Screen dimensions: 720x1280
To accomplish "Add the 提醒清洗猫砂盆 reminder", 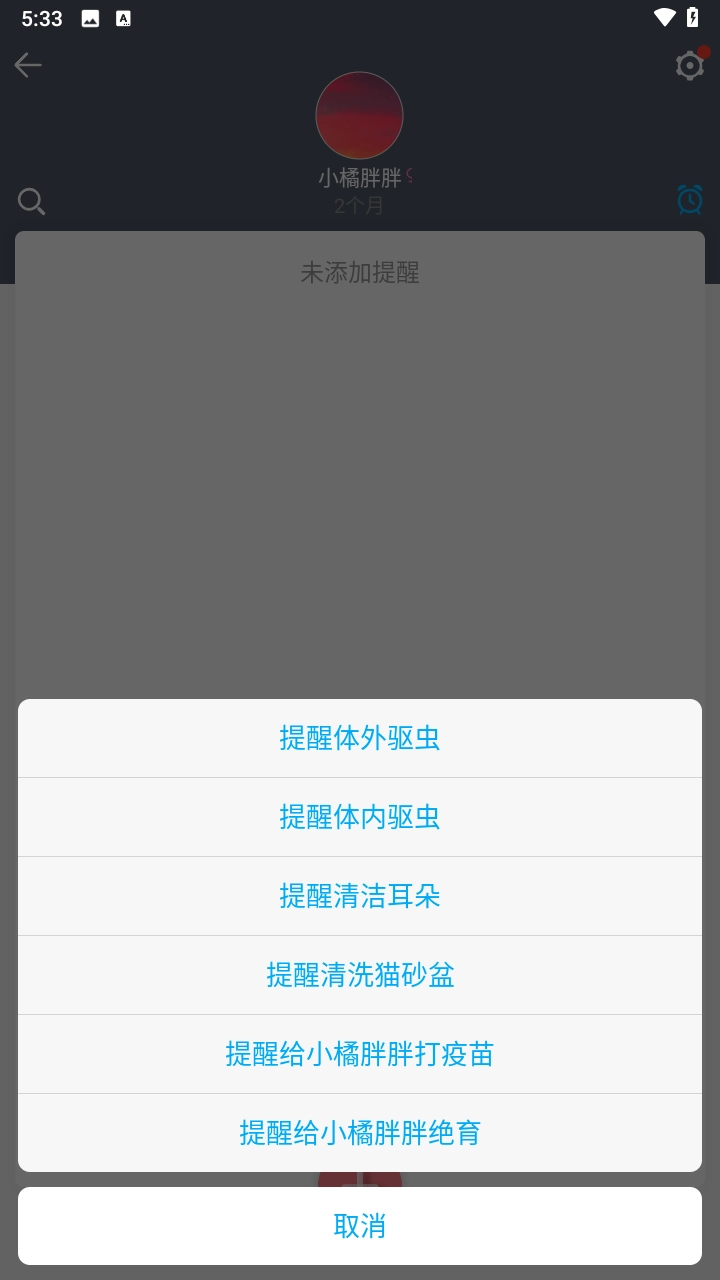I will coord(360,975).
